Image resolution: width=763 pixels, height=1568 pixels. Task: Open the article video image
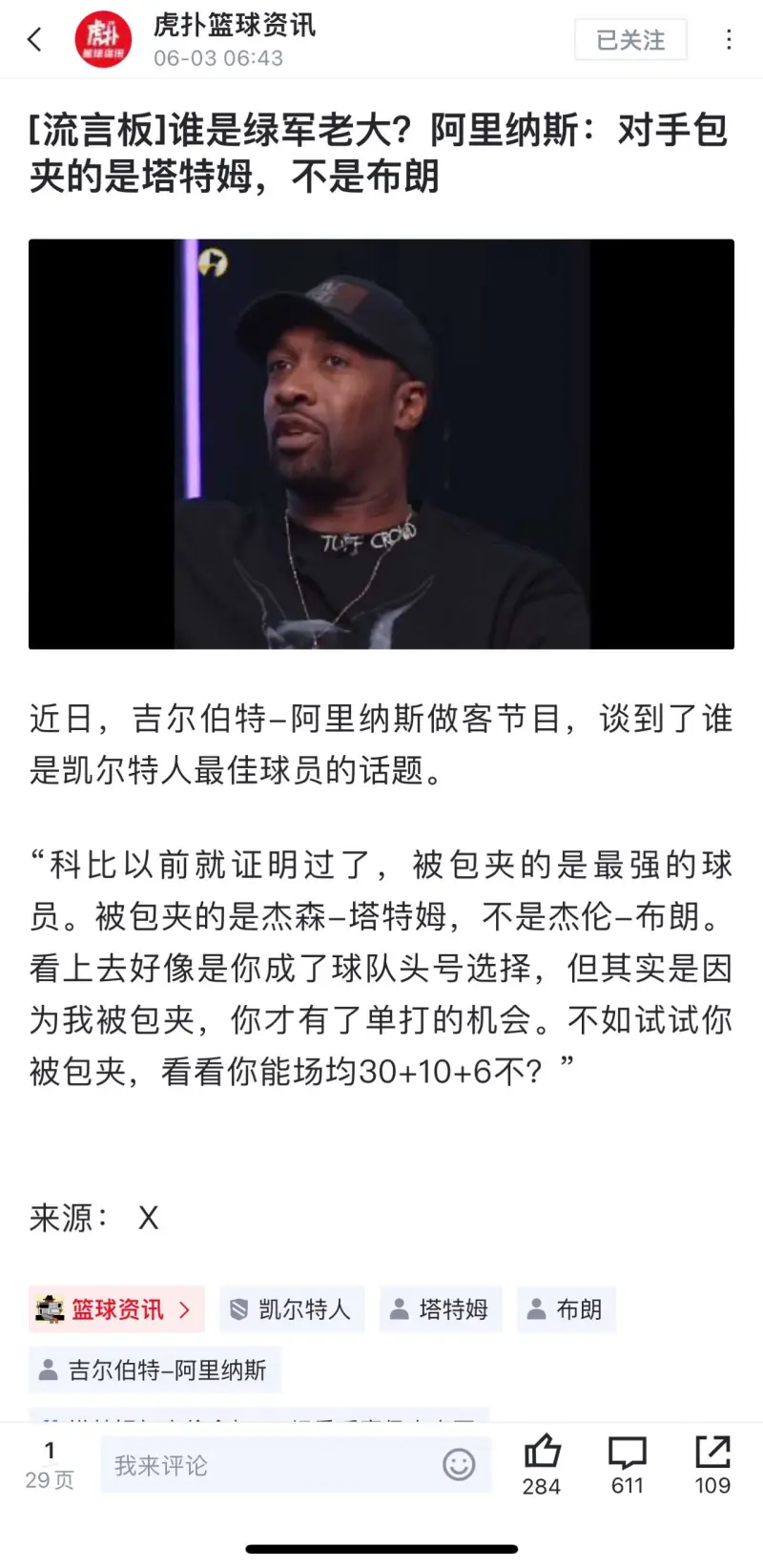point(381,444)
